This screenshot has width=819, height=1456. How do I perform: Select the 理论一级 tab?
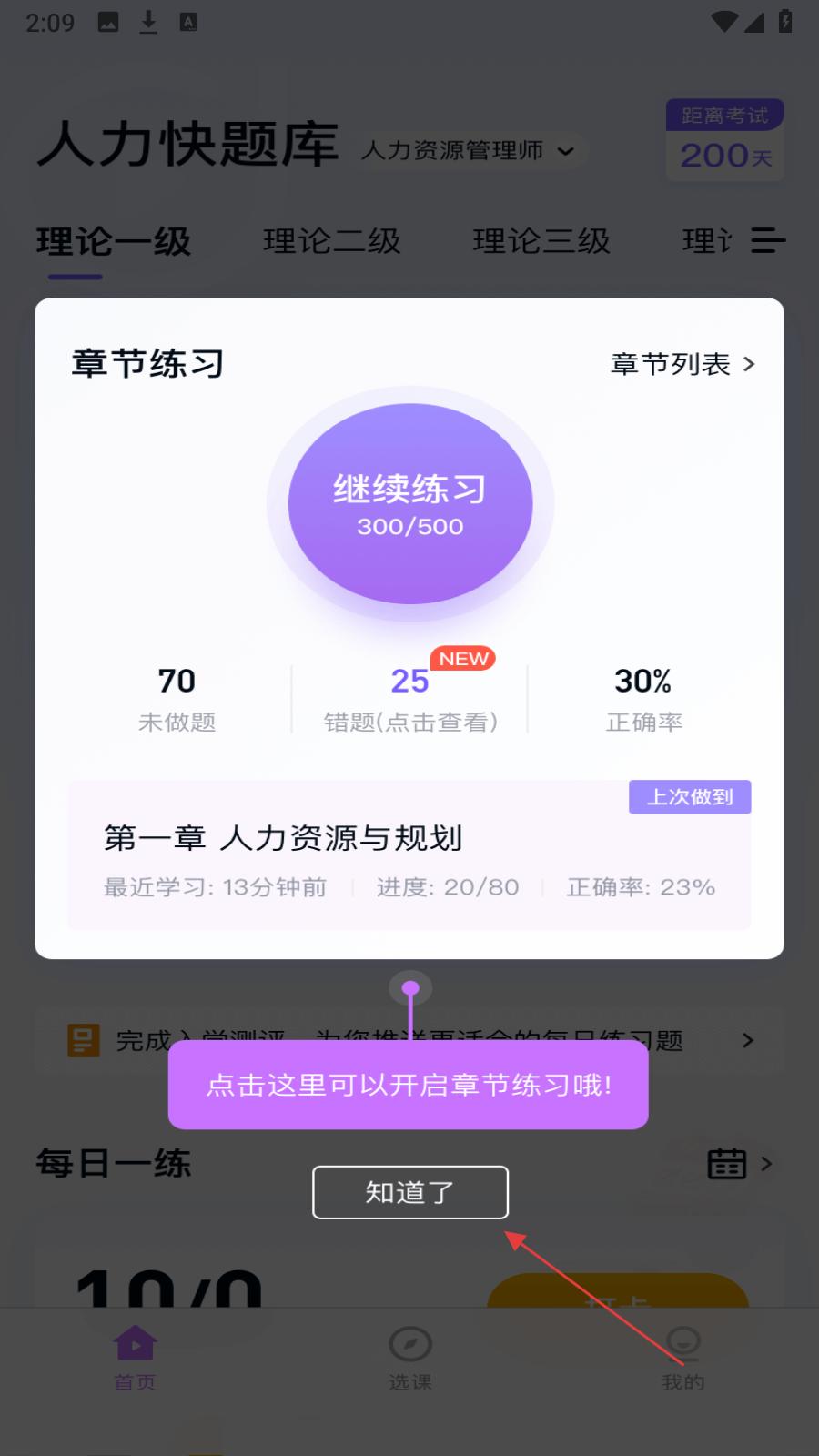pyautogui.click(x=114, y=241)
